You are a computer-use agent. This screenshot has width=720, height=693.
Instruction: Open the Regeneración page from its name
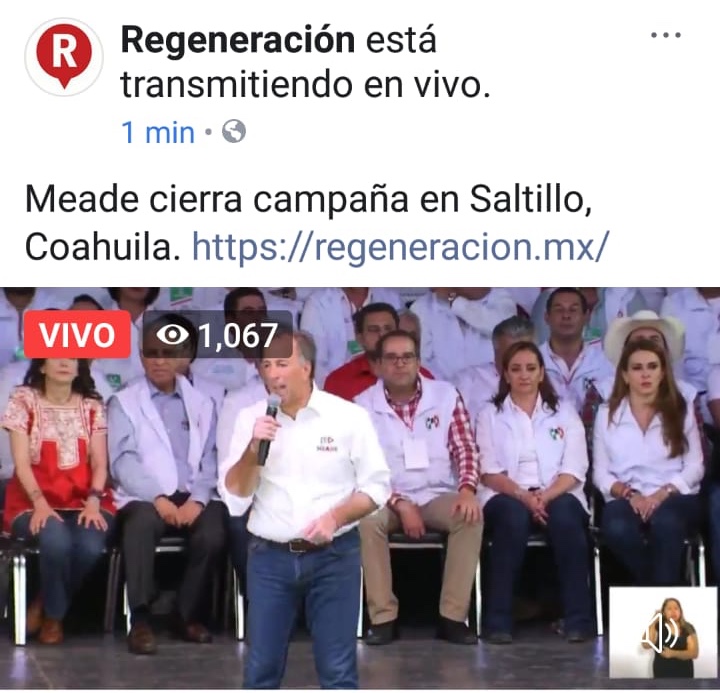[237, 41]
